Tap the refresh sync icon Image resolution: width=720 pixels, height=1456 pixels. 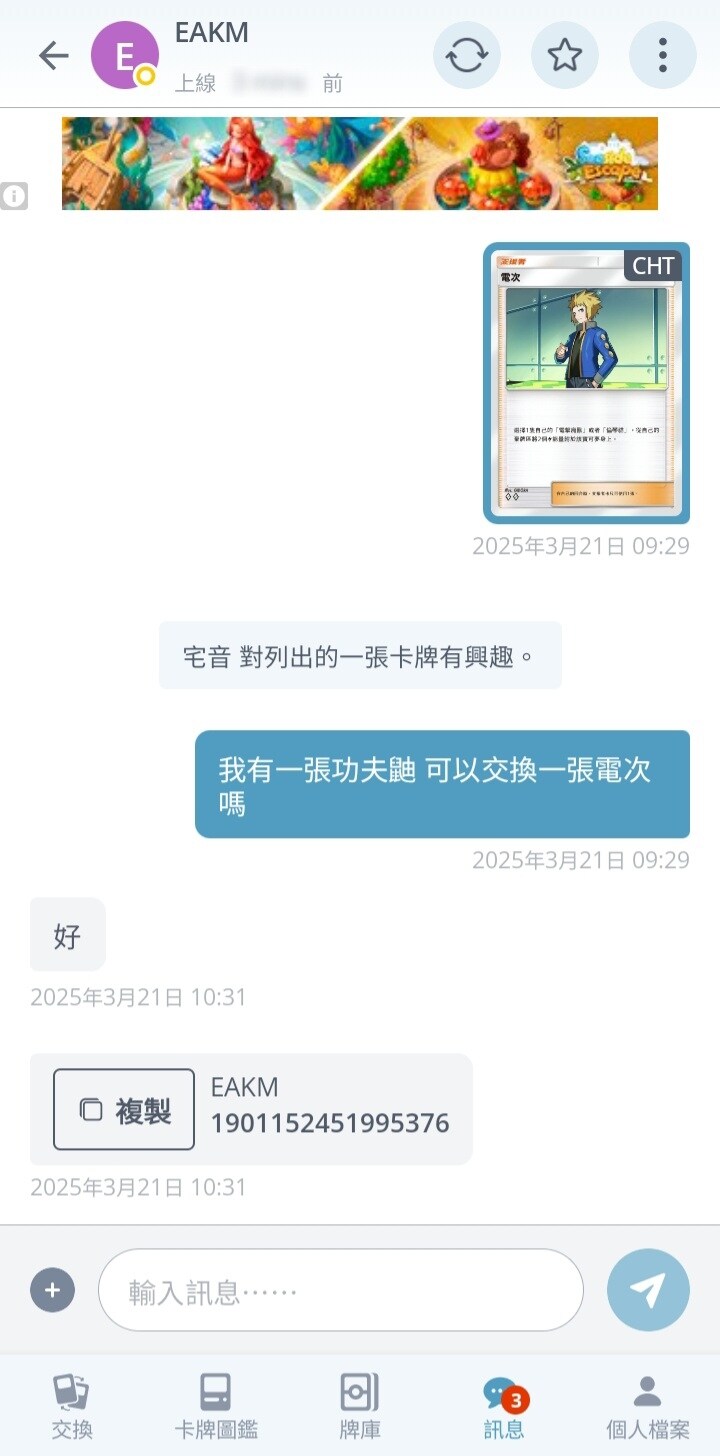coord(466,55)
